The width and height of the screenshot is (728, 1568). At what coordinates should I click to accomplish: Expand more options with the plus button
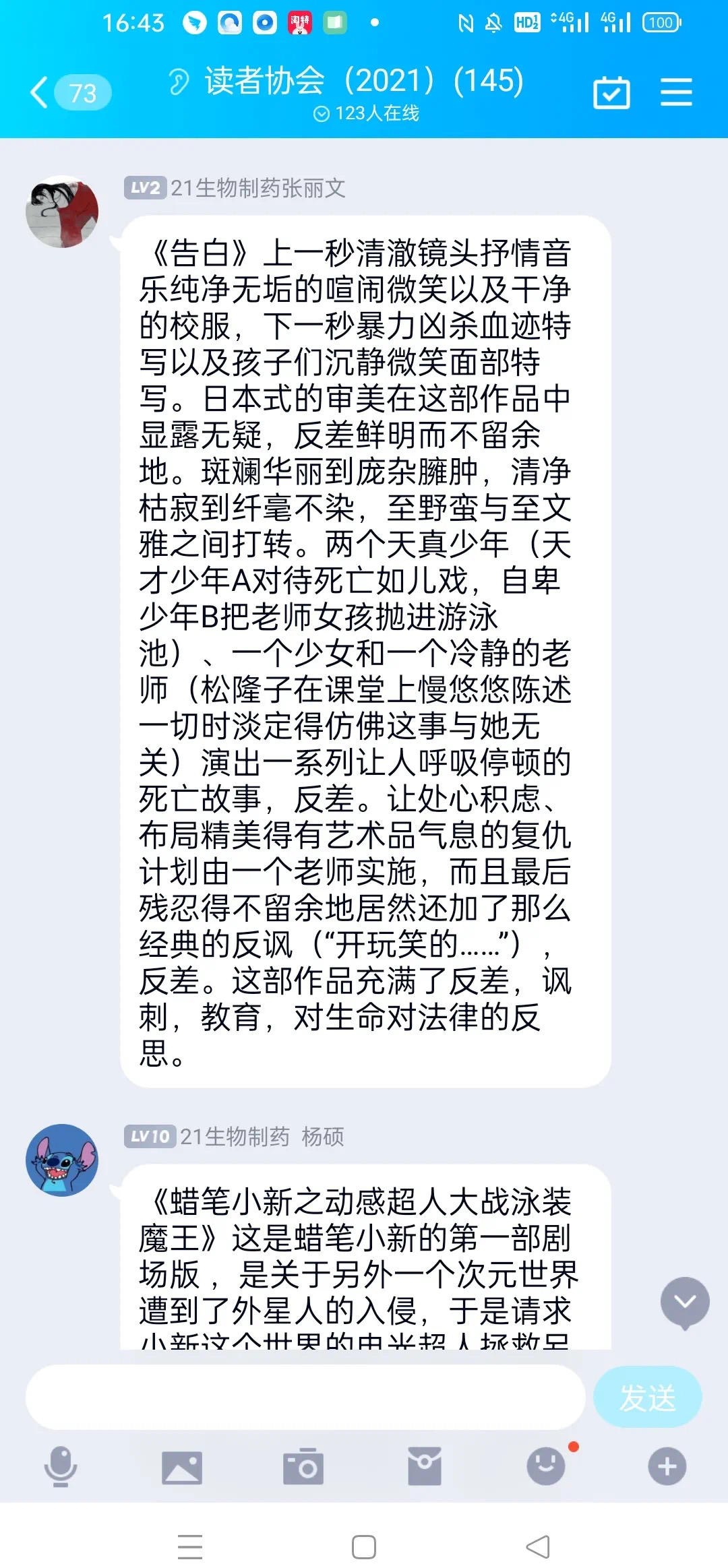pos(667,1466)
